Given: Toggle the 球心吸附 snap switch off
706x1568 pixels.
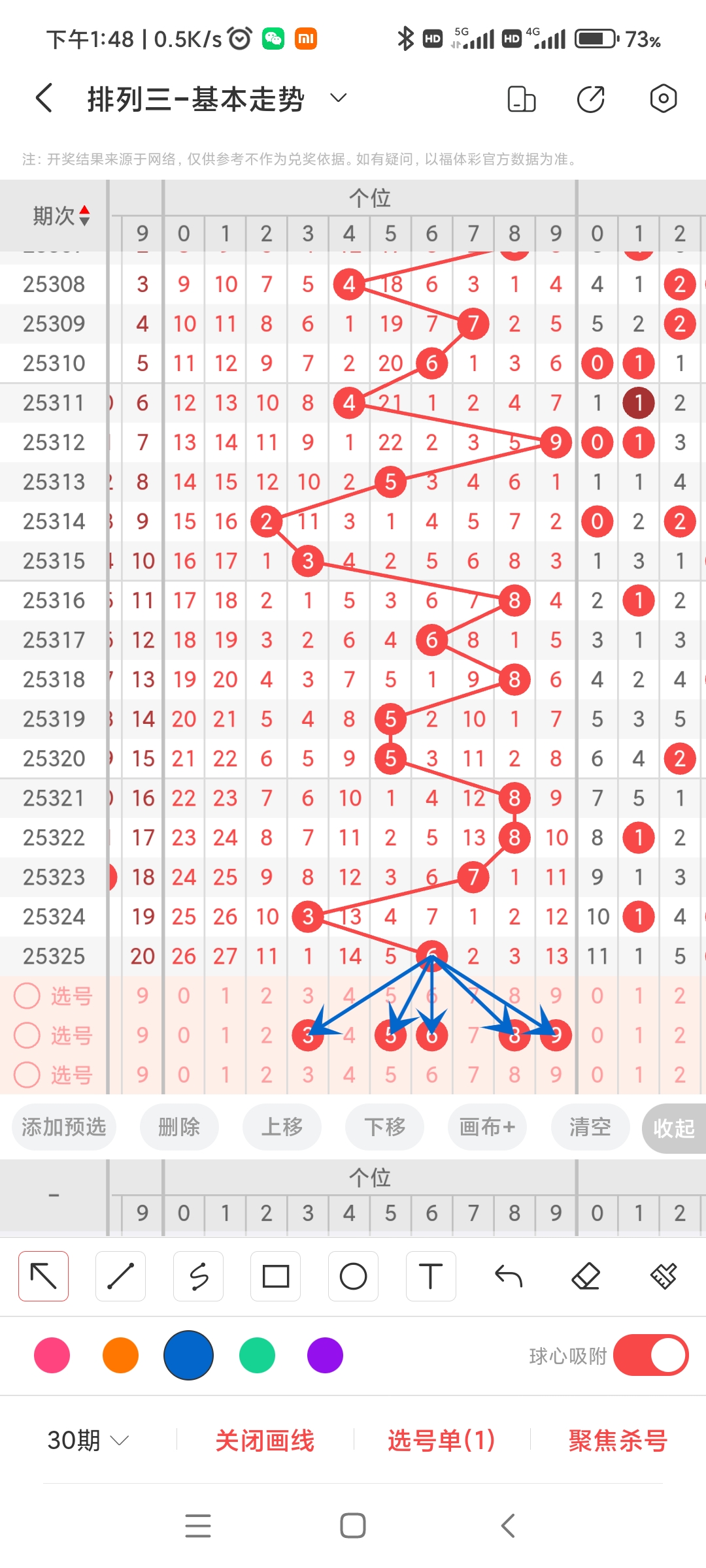Looking at the screenshot, I should coord(650,1356).
